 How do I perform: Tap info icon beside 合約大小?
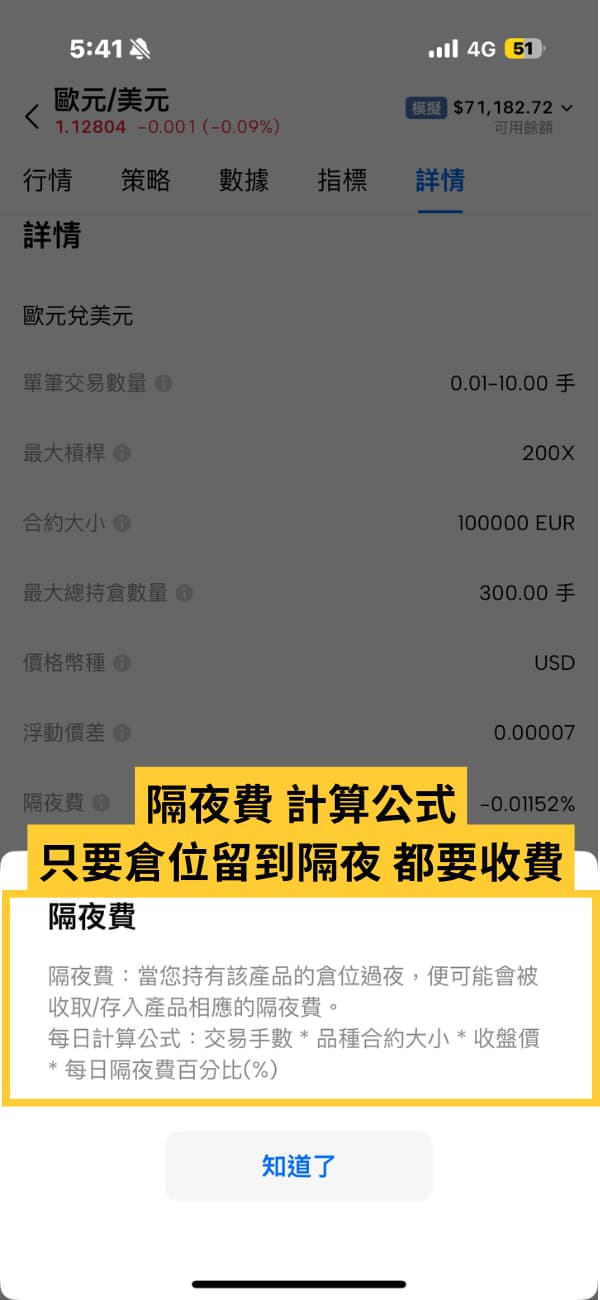122,523
